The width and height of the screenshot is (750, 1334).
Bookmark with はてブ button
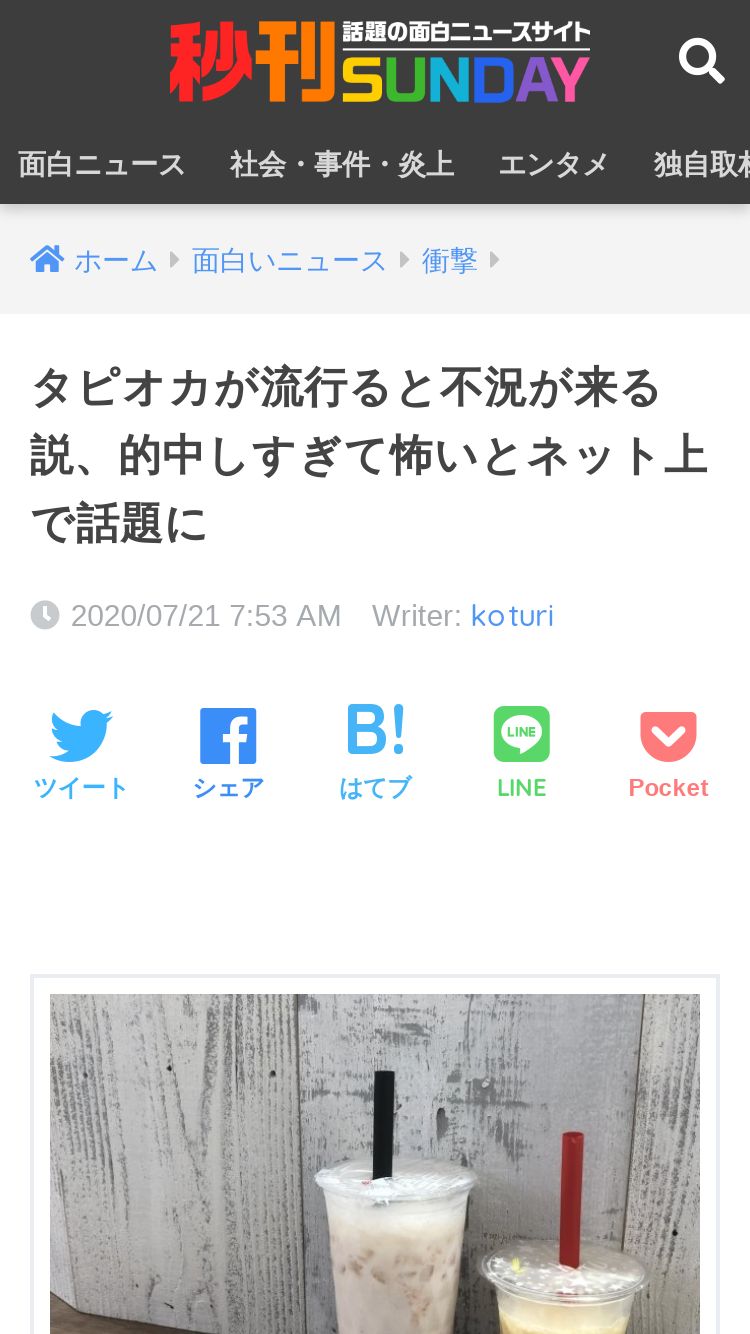[x=375, y=754]
